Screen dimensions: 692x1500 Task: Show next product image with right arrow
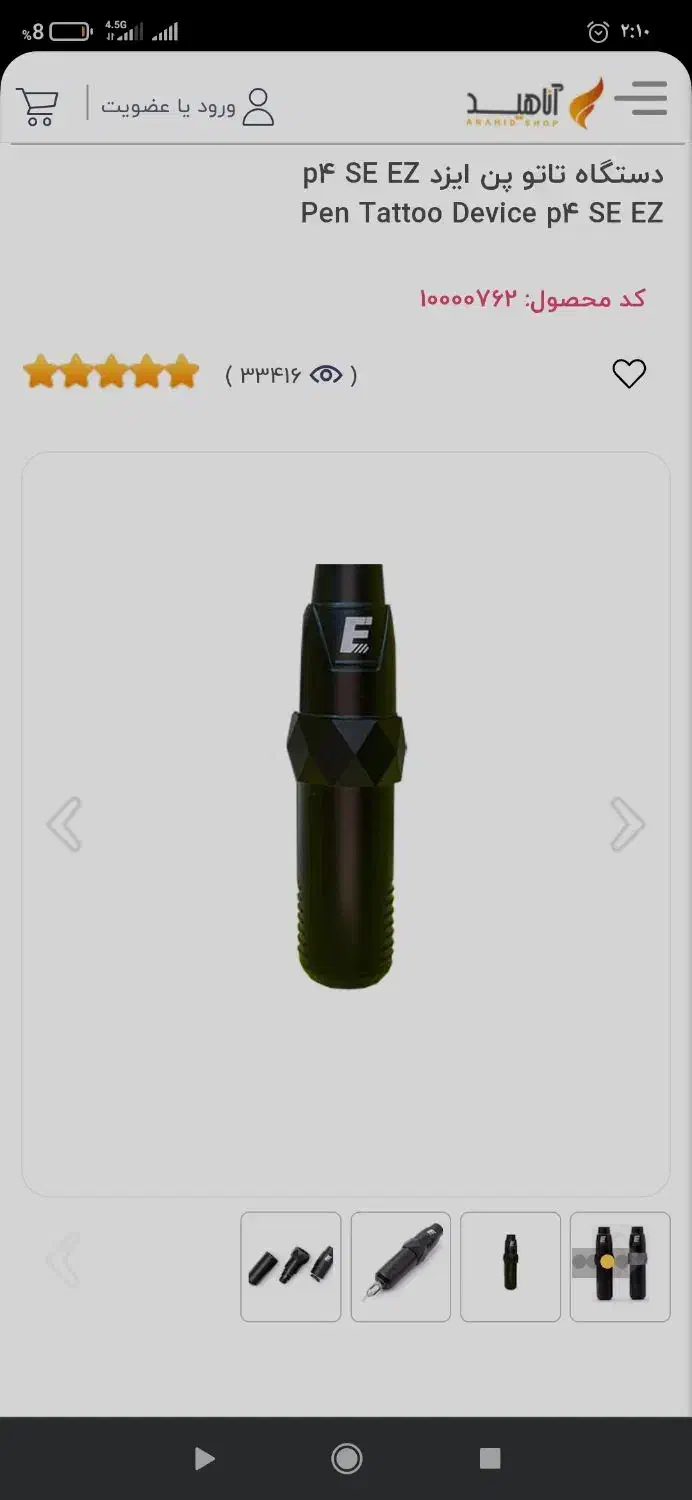[627, 824]
